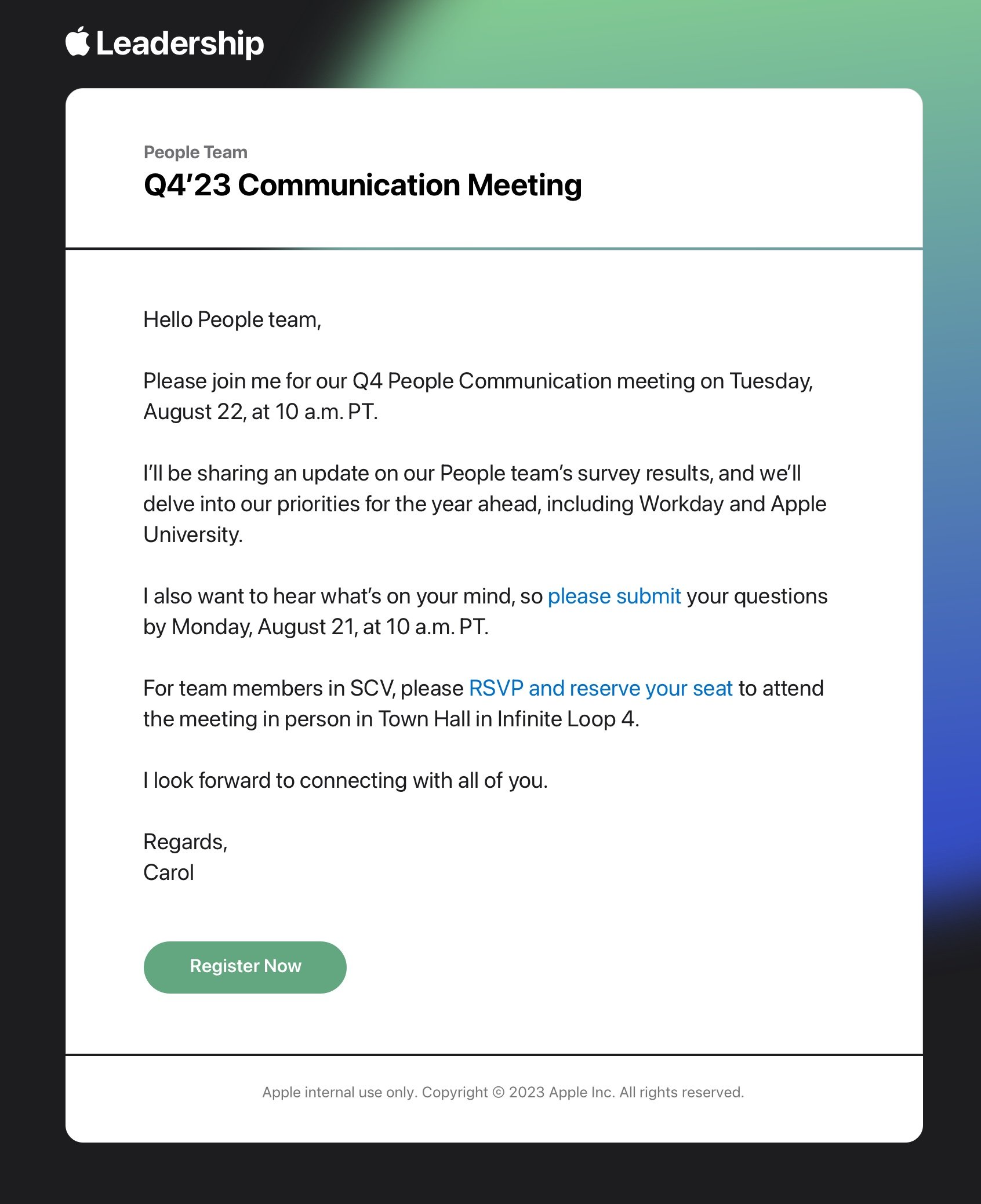Follow the RSVP and reserve your seat link
The height and width of the screenshot is (1204, 981).
pos(601,688)
